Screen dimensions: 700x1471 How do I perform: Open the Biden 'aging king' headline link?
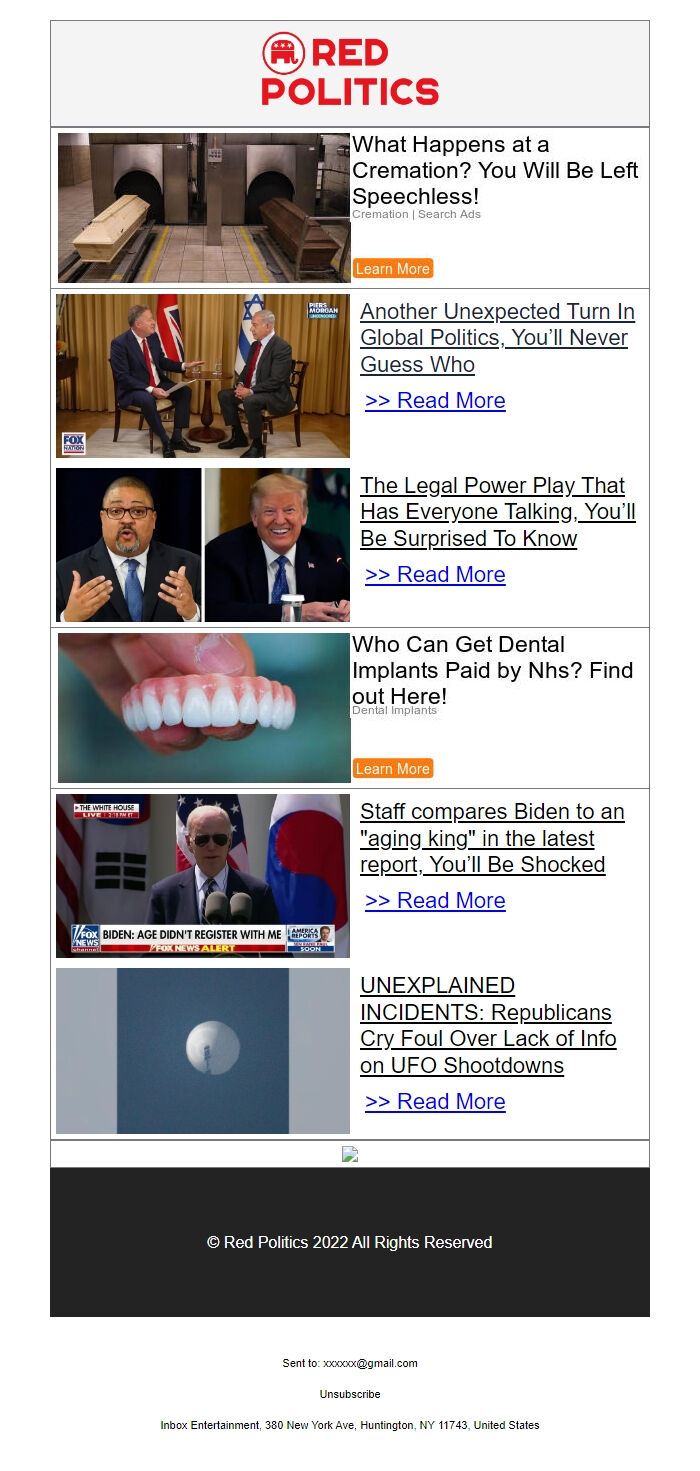tap(492, 838)
